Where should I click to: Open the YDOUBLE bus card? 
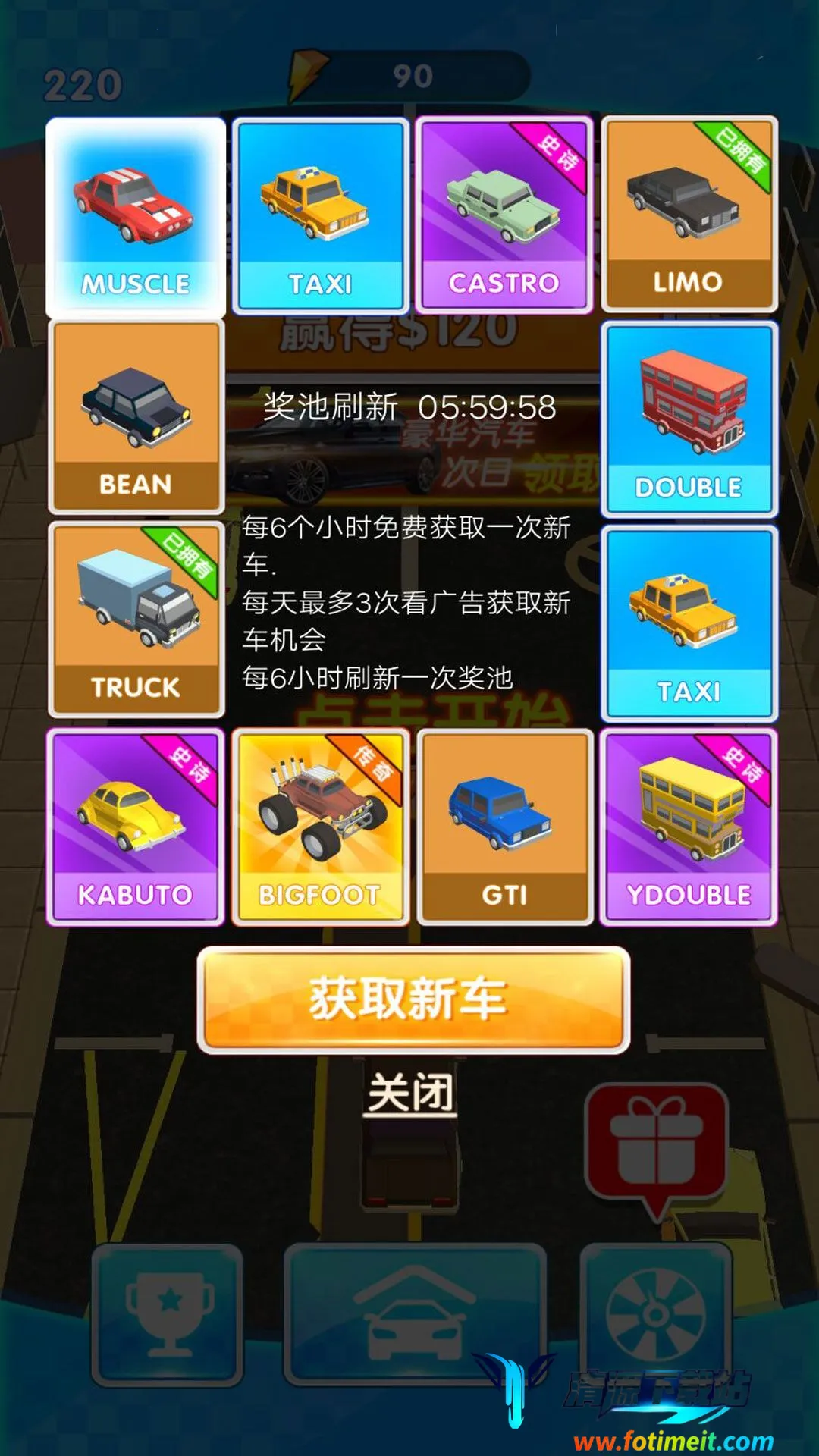click(x=689, y=827)
